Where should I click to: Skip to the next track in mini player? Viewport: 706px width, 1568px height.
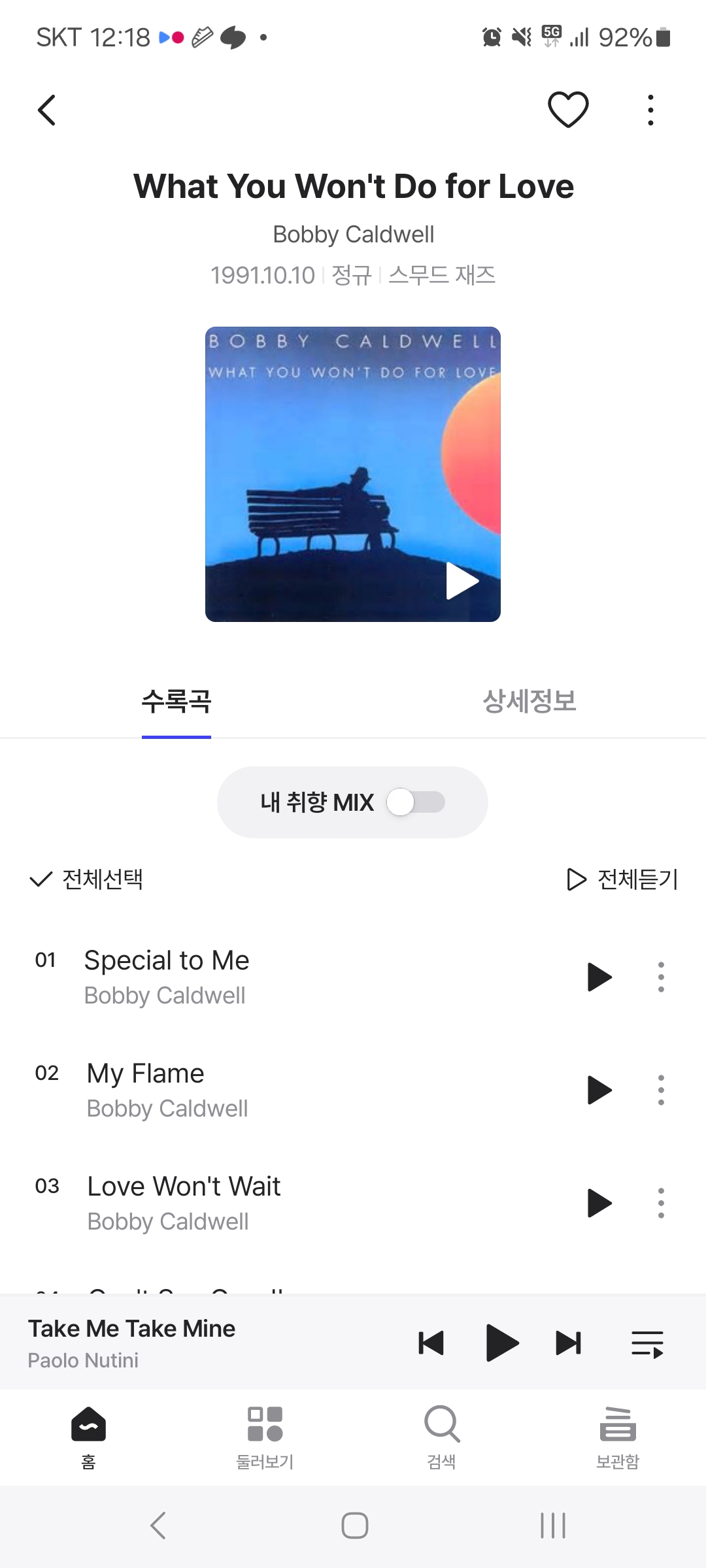coord(569,1343)
